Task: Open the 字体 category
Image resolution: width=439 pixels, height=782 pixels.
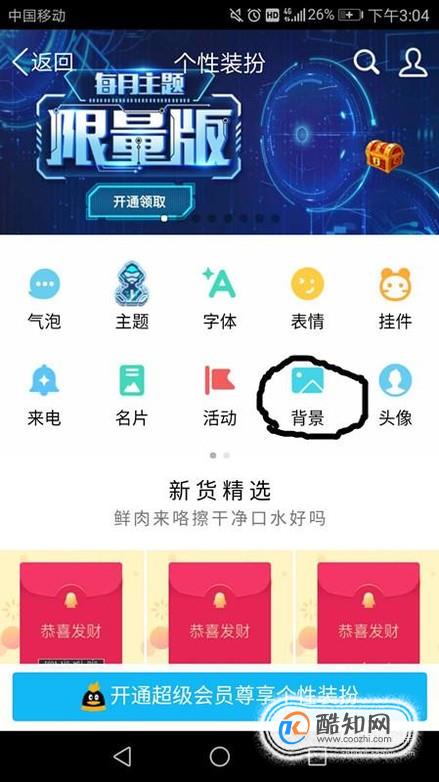Action: pyautogui.click(x=220, y=299)
